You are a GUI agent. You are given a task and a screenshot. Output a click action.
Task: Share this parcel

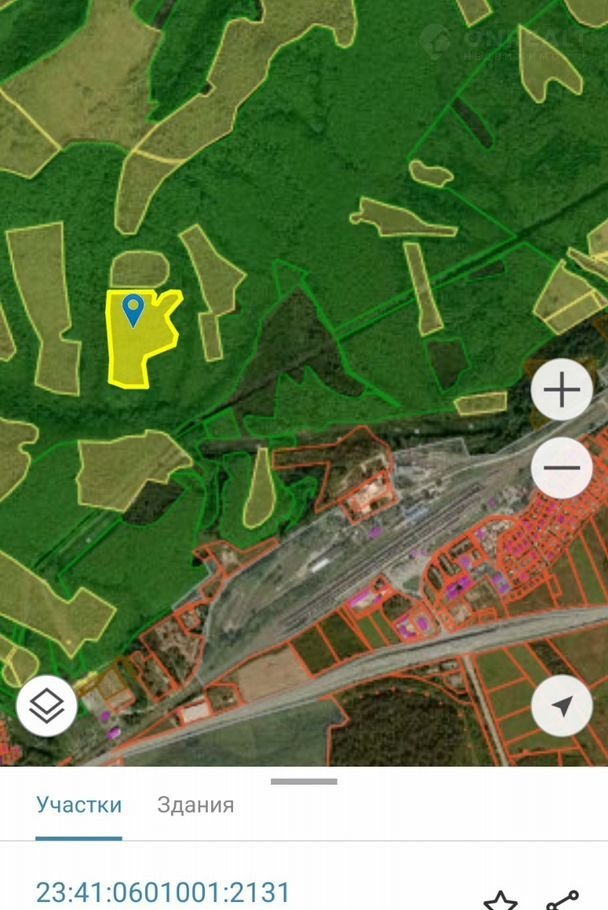562,900
